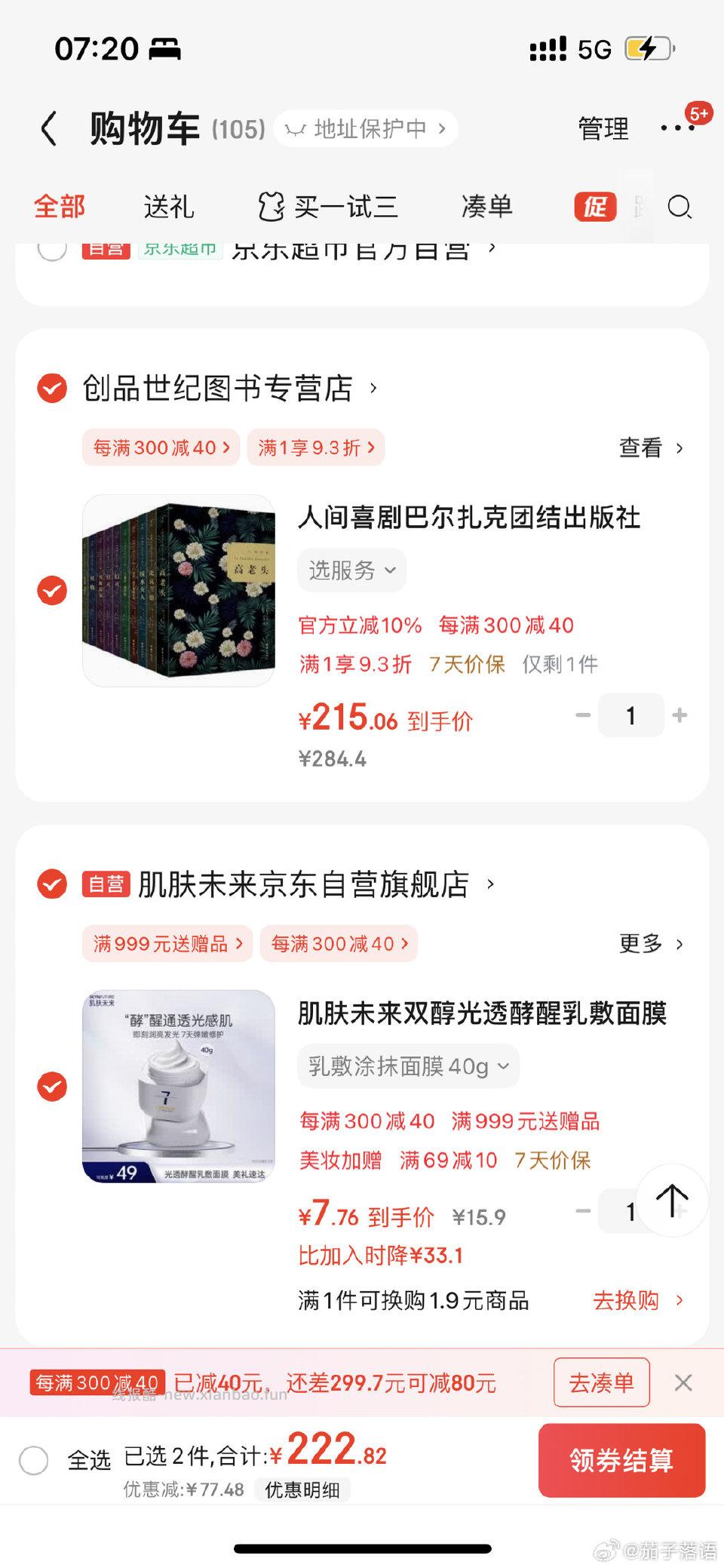The height and width of the screenshot is (1568, 724).
Task: Click the 自营 badge next to 肌肤未来 store
Action: pyautogui.click(x=106, y=884)
